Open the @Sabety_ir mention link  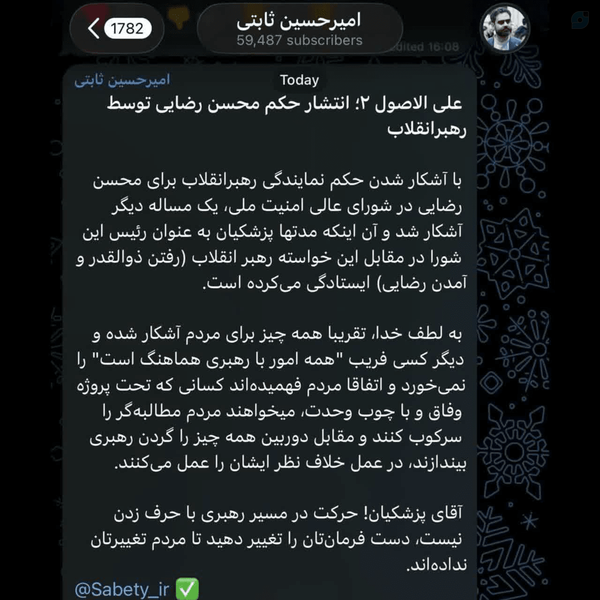click(121, 589)
